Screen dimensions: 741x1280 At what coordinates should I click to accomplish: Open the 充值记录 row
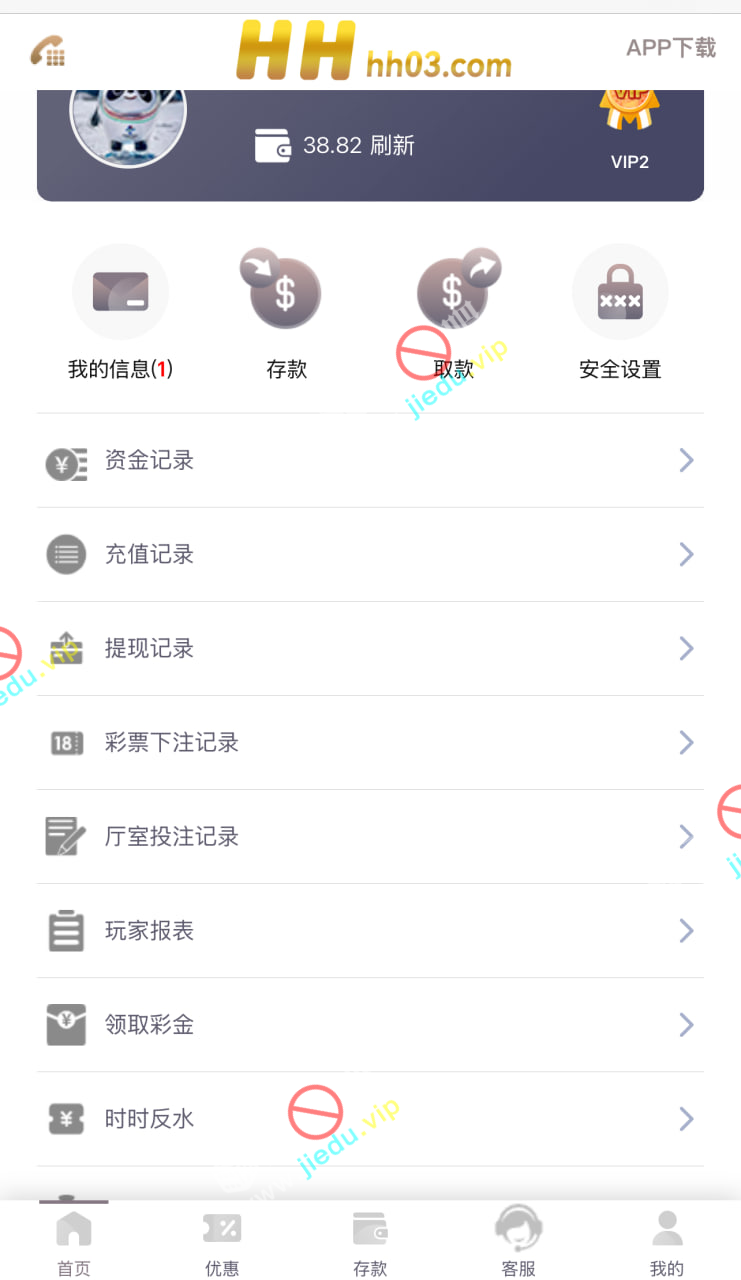370,555
